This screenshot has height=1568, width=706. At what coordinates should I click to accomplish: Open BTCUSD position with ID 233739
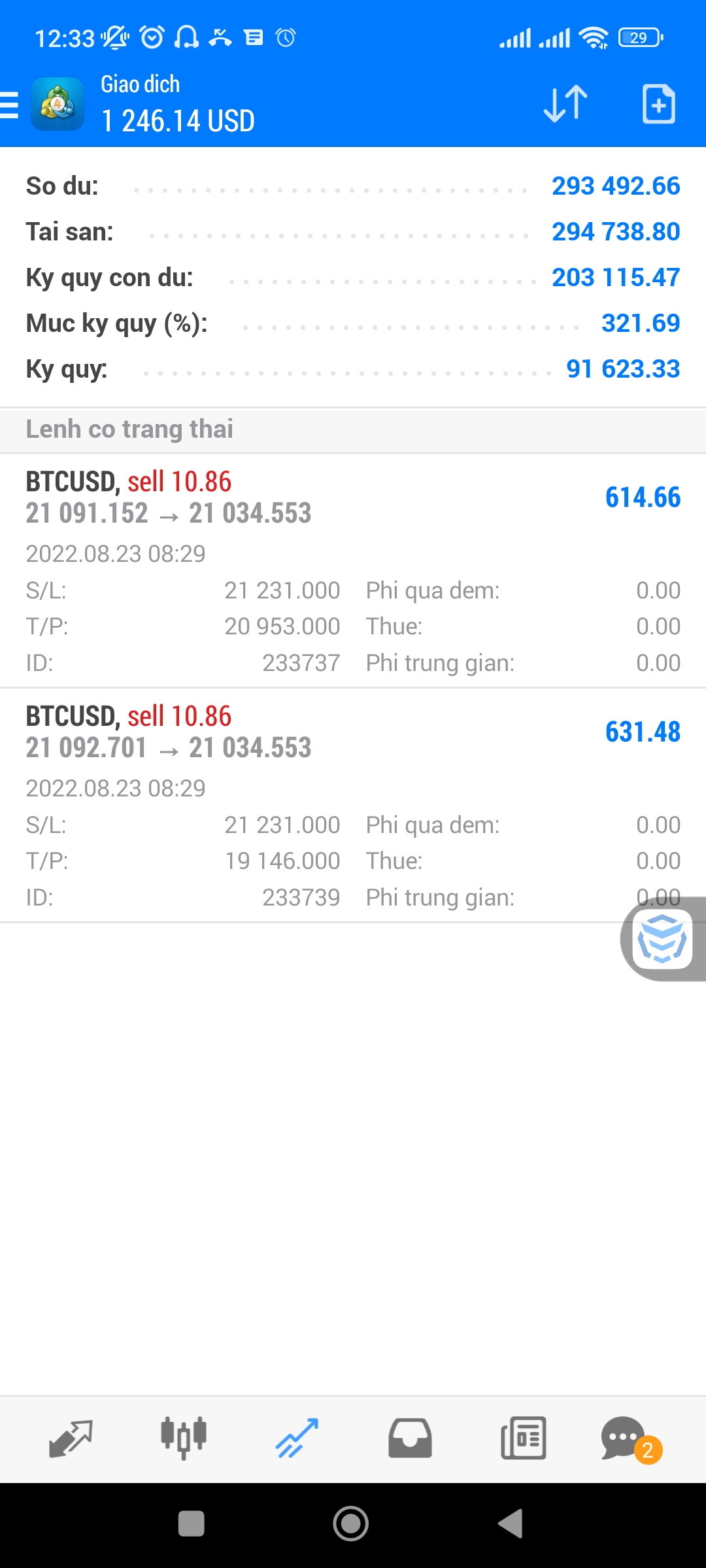(353, 805)
